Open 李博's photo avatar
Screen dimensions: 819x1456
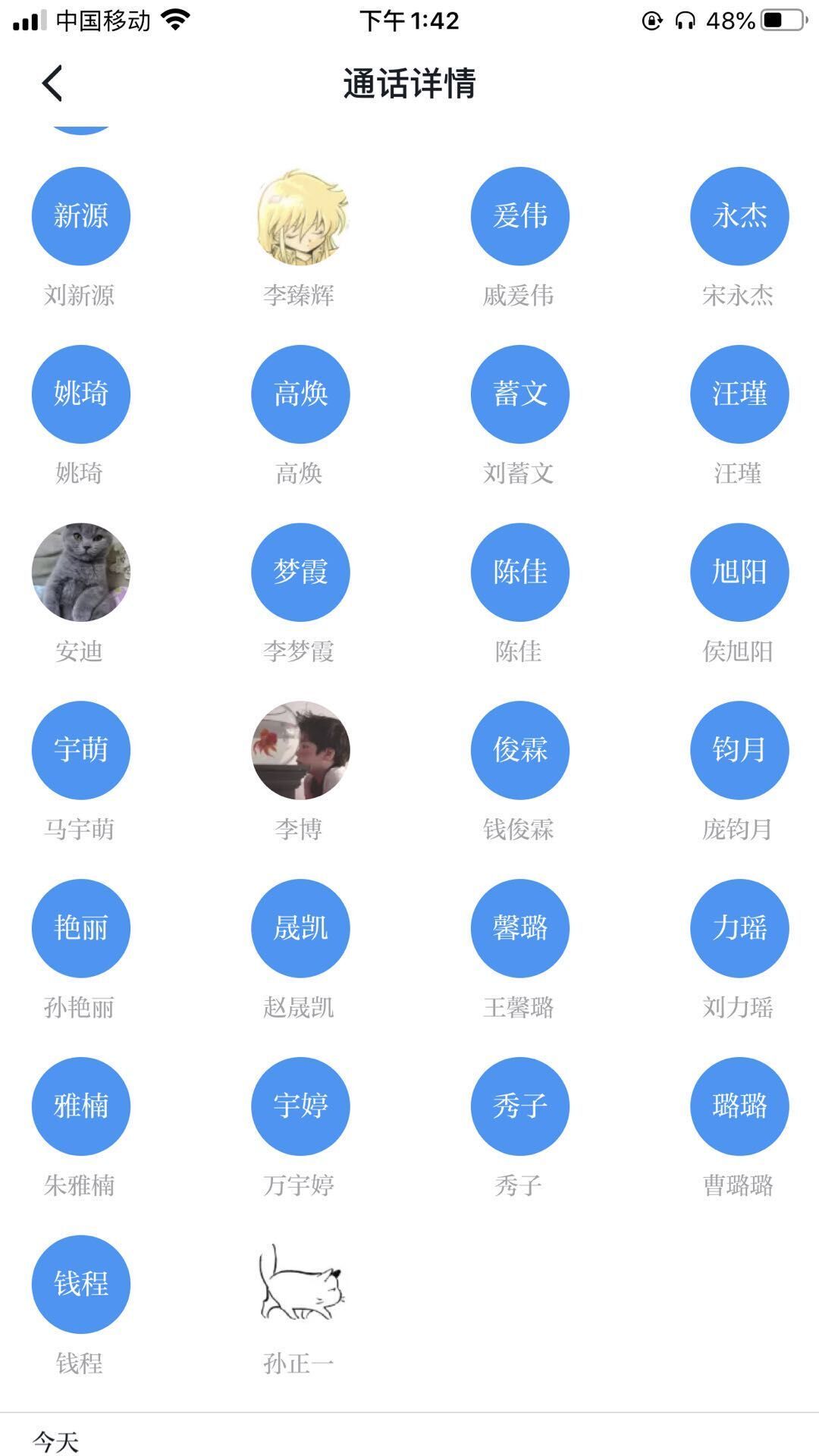point(300,750)
